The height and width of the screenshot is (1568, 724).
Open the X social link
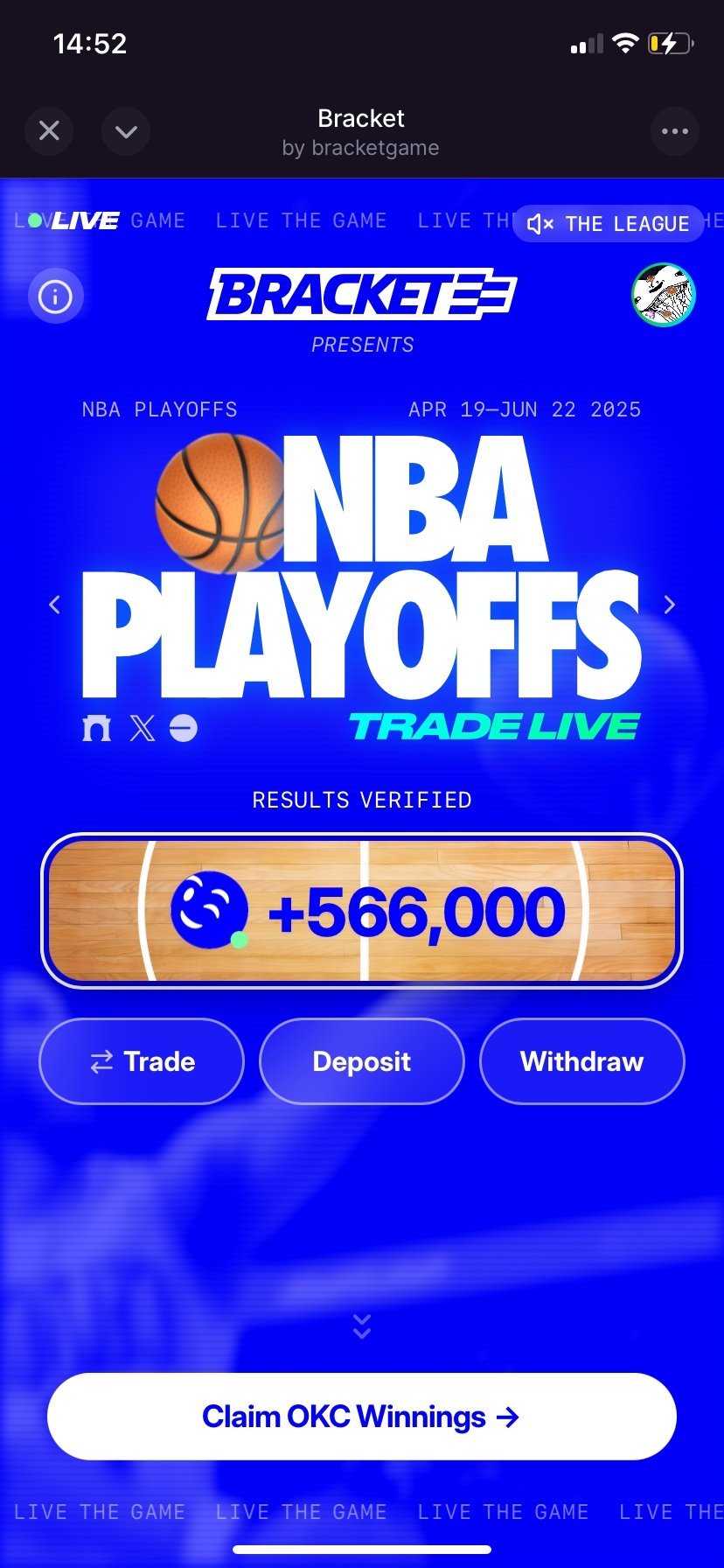click(142, 728)
